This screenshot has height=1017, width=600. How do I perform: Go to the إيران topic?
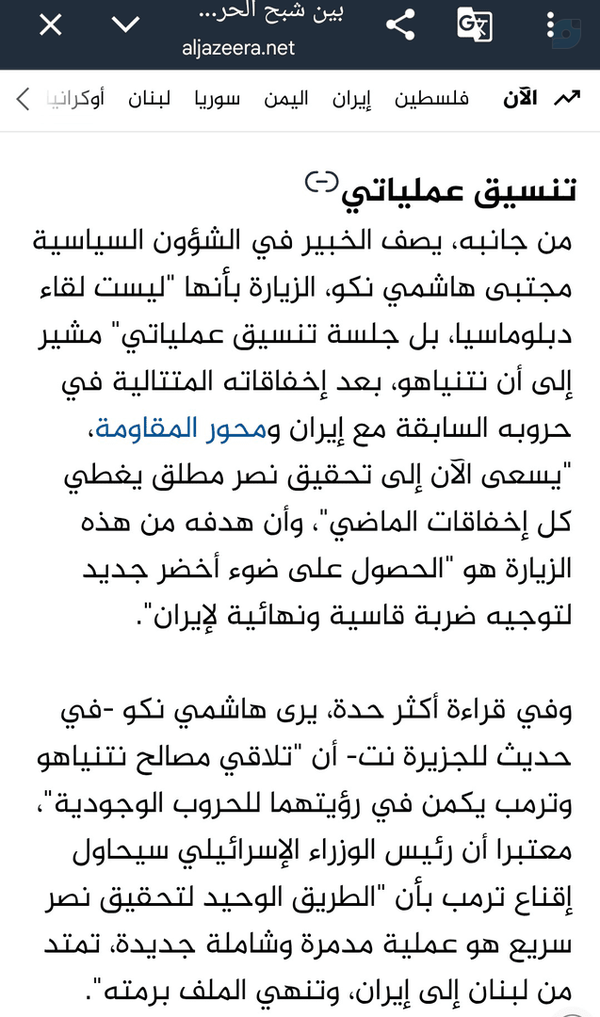coord(352,99)
